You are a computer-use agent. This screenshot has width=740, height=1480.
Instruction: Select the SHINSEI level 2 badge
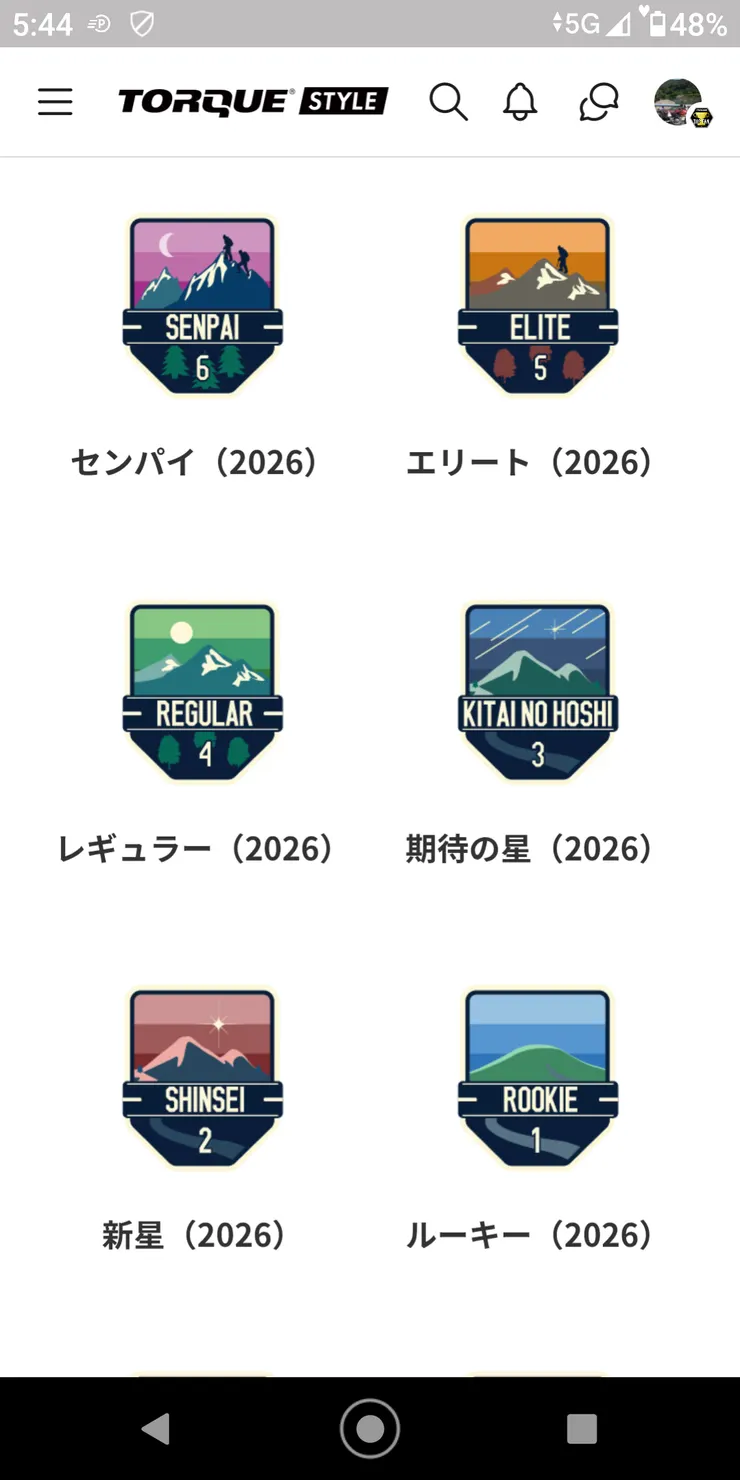pos(202,1078)
